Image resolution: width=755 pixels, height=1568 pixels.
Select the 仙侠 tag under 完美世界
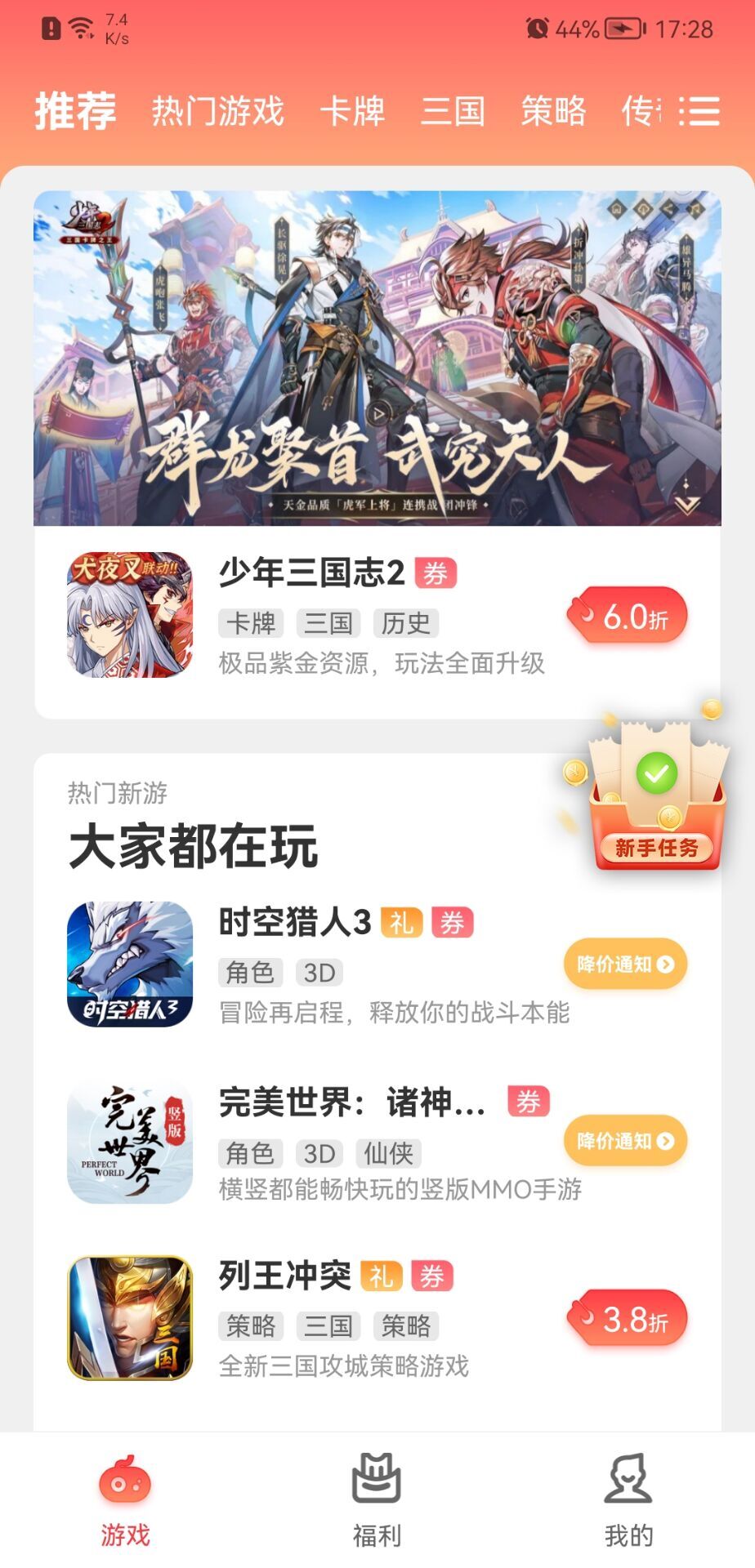(x=388, y=1153)
